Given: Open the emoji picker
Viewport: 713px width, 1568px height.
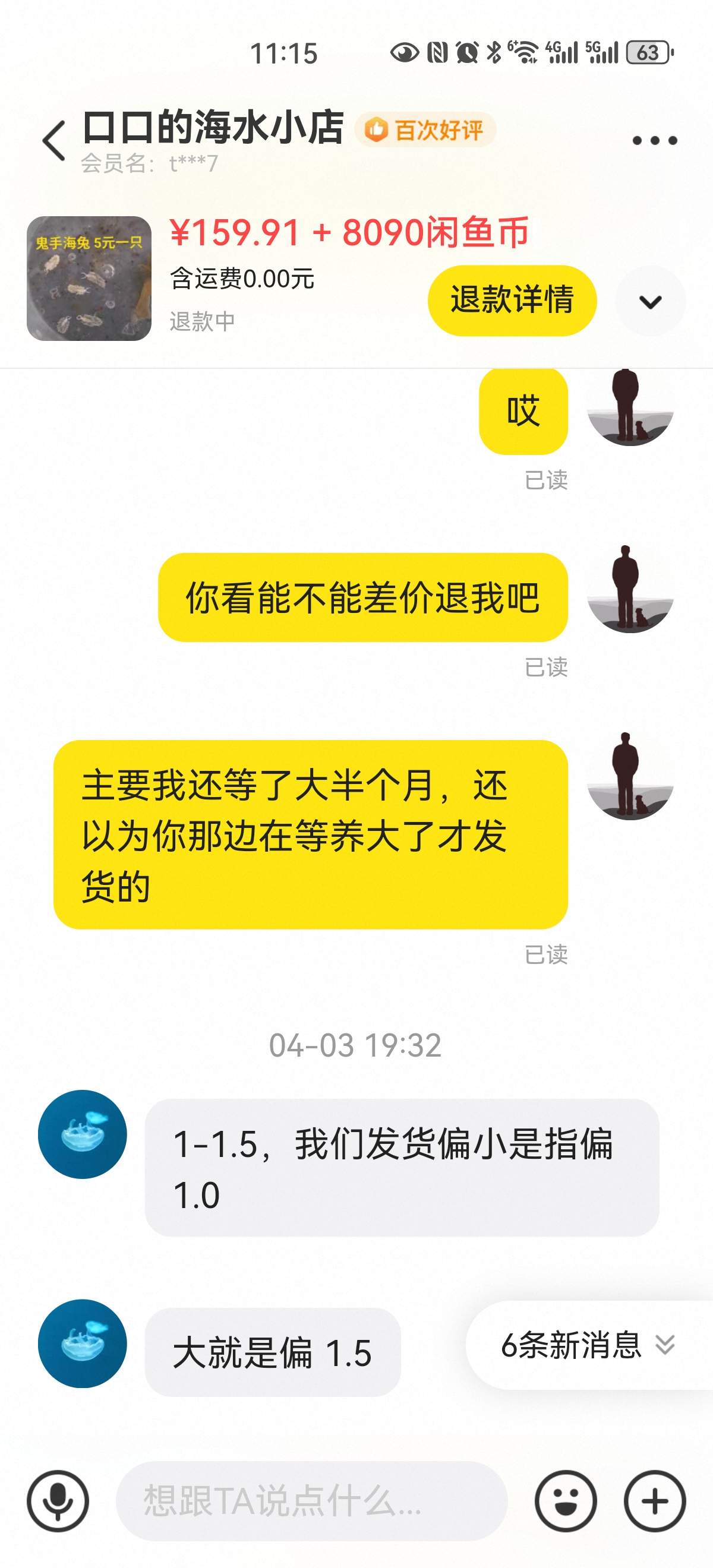Looking at the screenshot, I should pyautogui.click(x=566, y=1501).
